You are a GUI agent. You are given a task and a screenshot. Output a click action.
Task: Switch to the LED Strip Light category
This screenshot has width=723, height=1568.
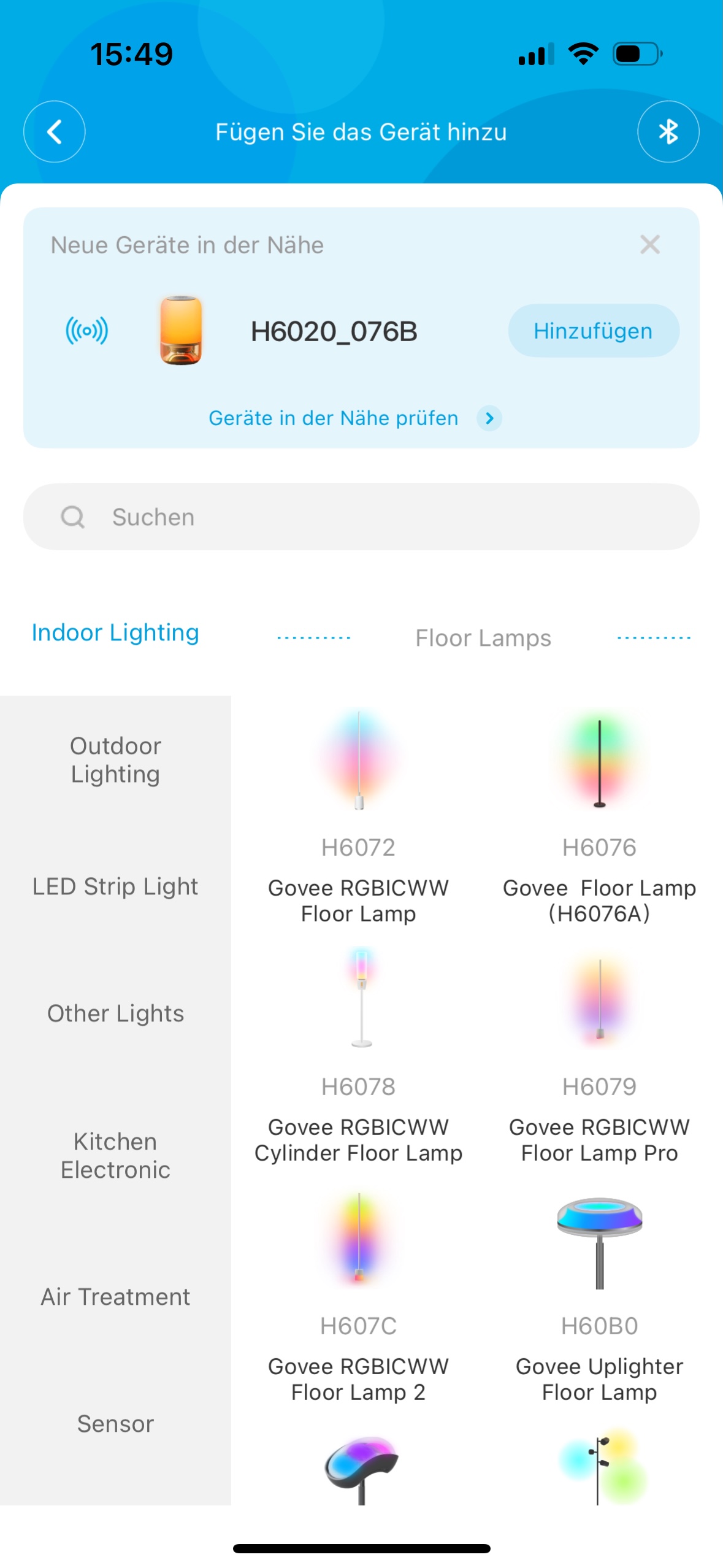click(x=115, y=886)
